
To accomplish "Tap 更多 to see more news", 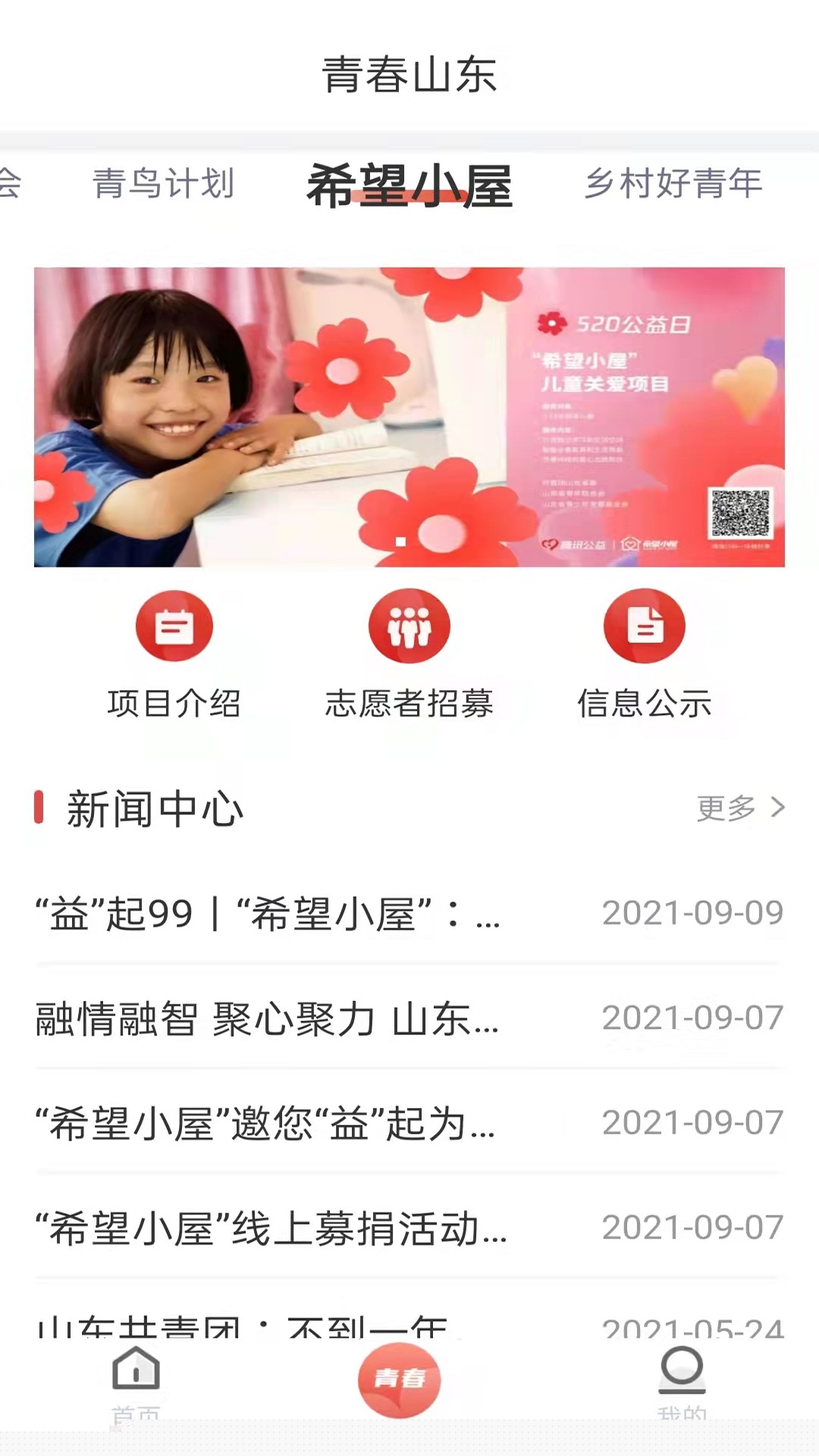I will 739,808.
